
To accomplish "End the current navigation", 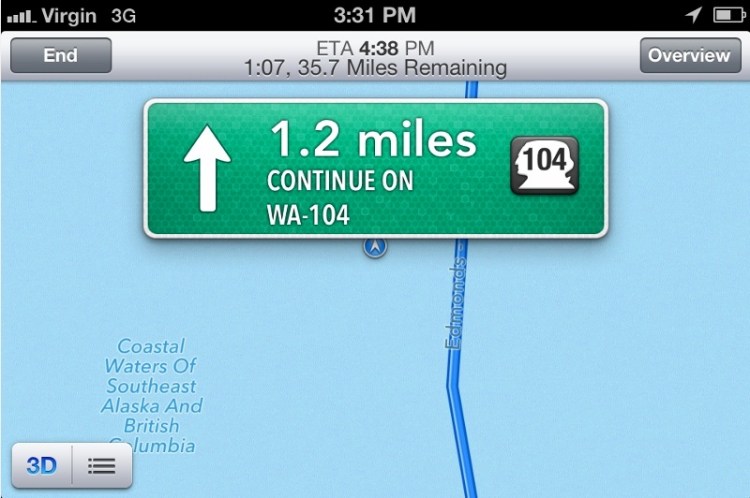I will 60,56.
